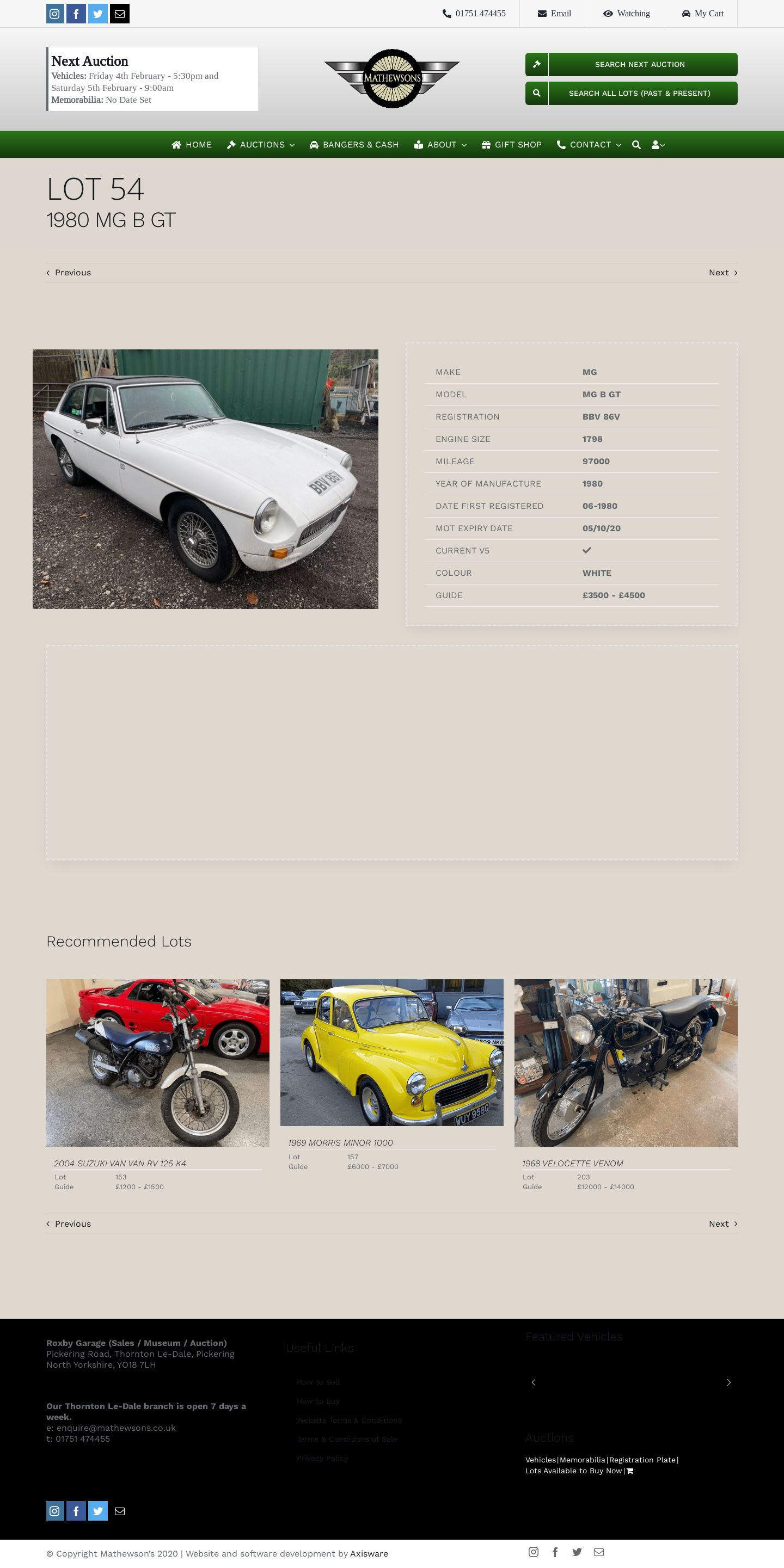Image resolution: width=784 pixels, height=1568 pixels.
Task: Open the Instagram icon in top bar
Action: 55,14
